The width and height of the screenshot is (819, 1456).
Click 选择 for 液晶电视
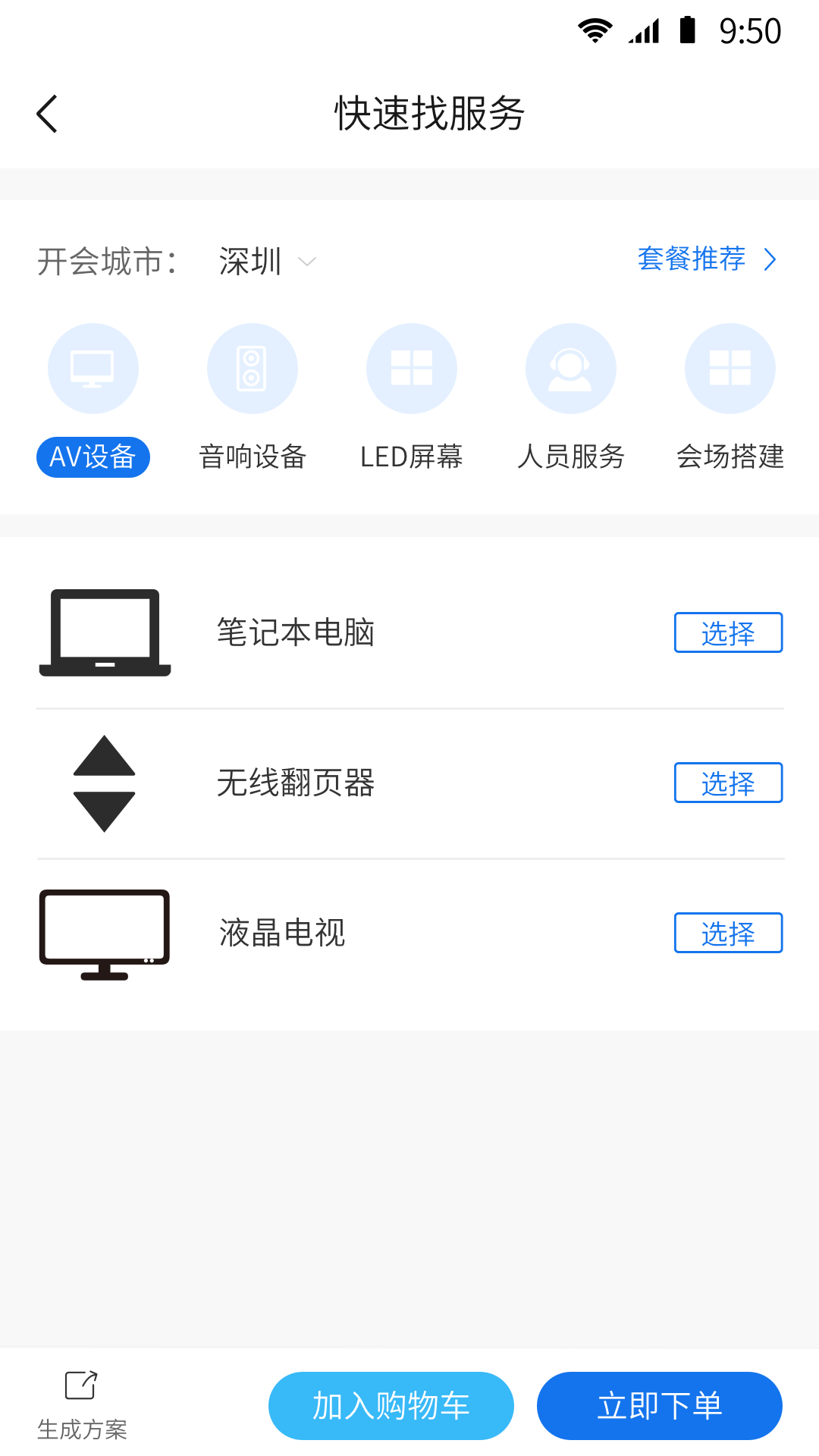pyautogui.click(x=727, y=933)
